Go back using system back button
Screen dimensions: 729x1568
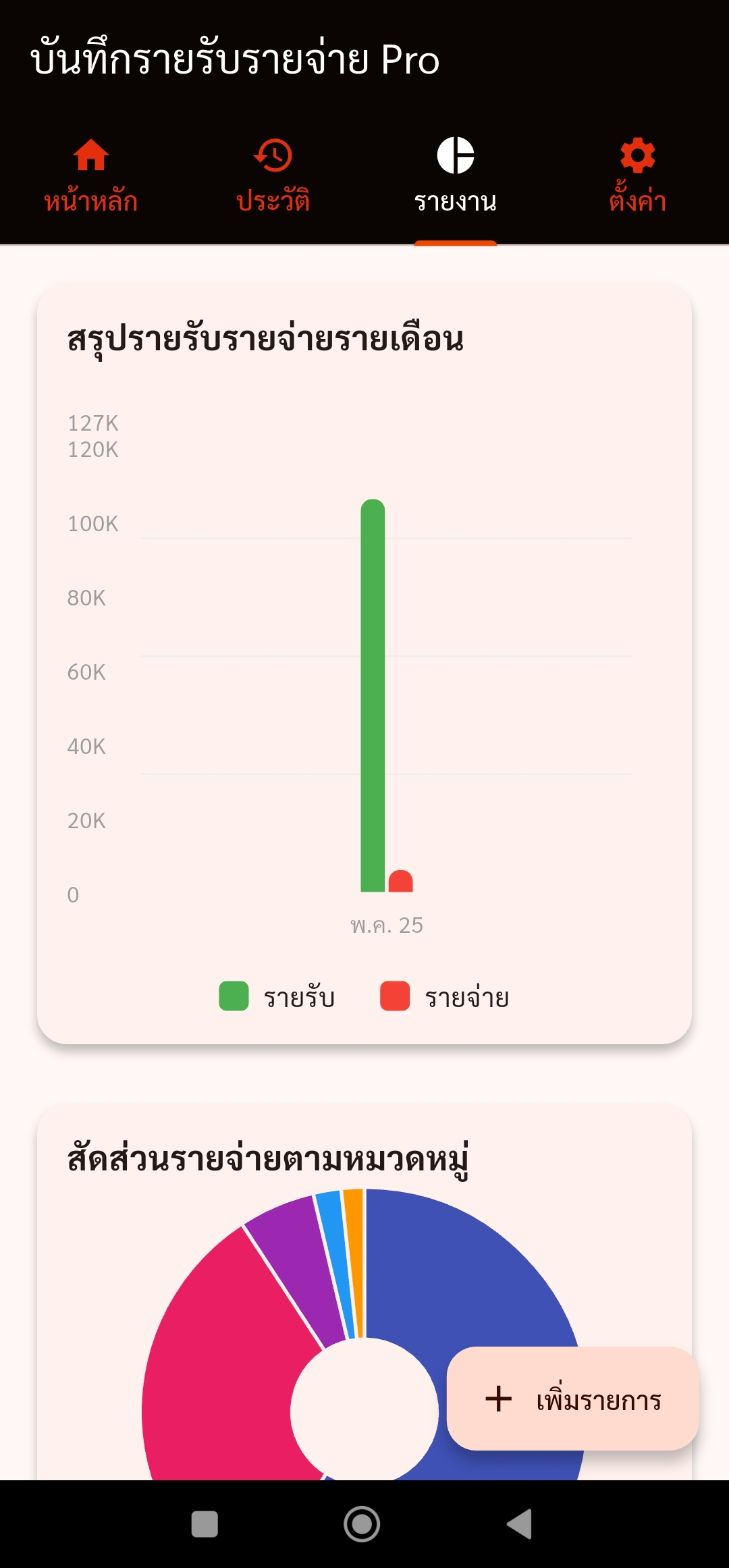coord(520,1524)
